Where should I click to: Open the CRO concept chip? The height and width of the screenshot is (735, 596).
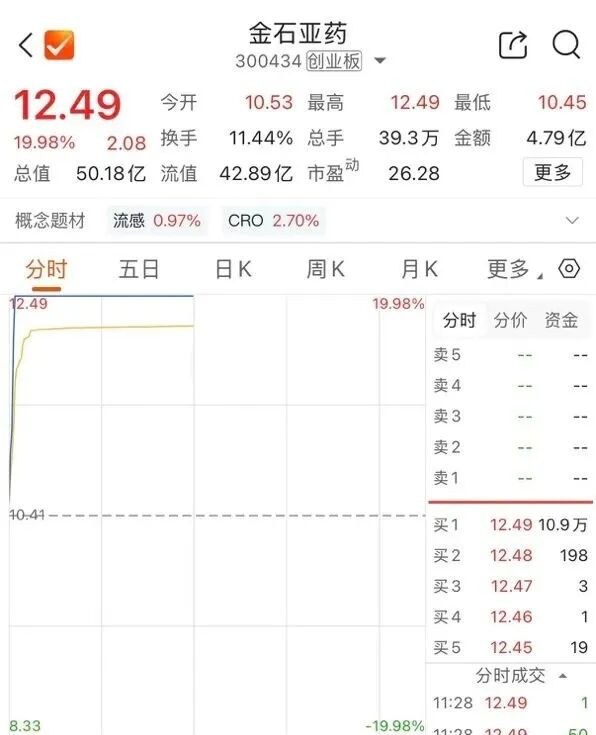tap(273, 220)
